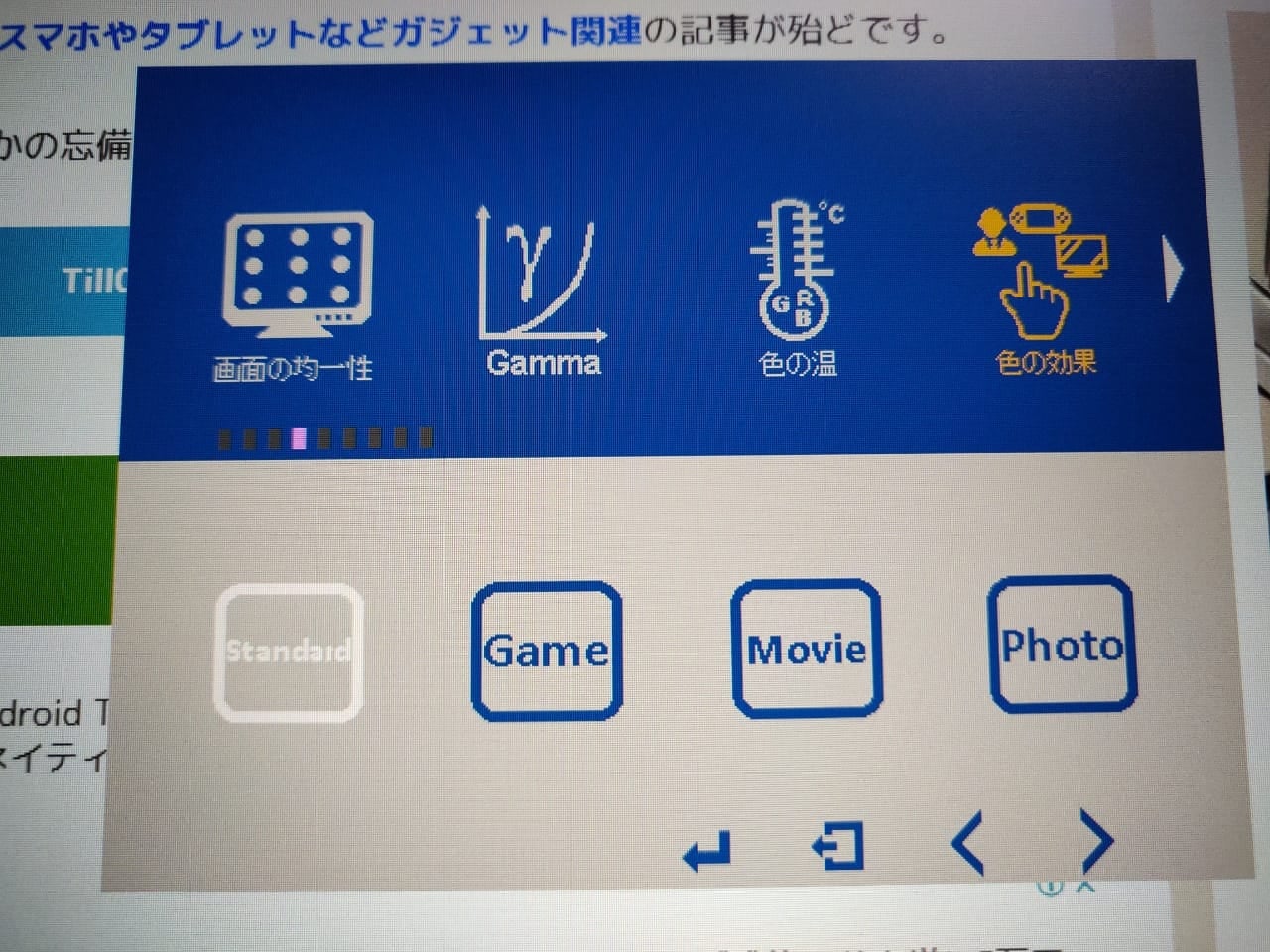1270x952 pixels.
Task: Choose the Game picture mode
Action: (546, 651)
